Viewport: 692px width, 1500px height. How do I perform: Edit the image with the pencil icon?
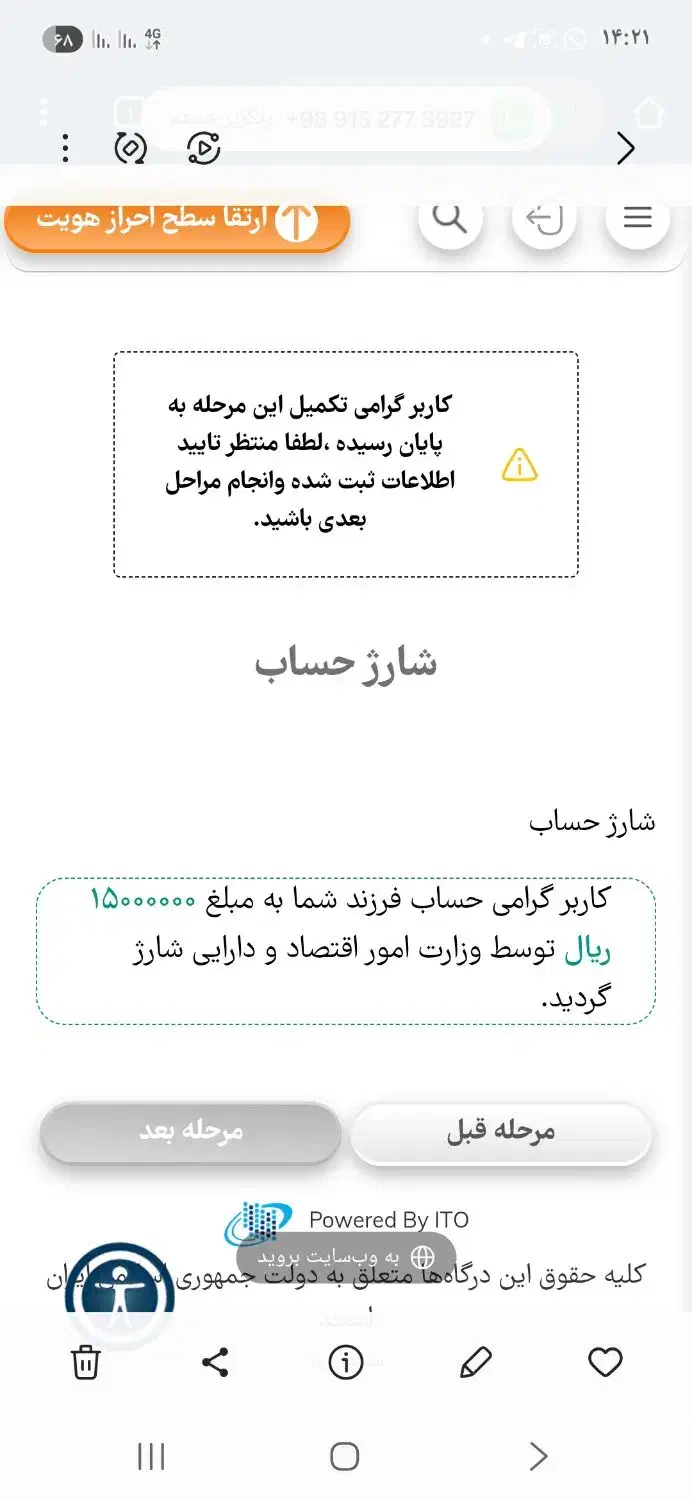(x=475, y=1362)
